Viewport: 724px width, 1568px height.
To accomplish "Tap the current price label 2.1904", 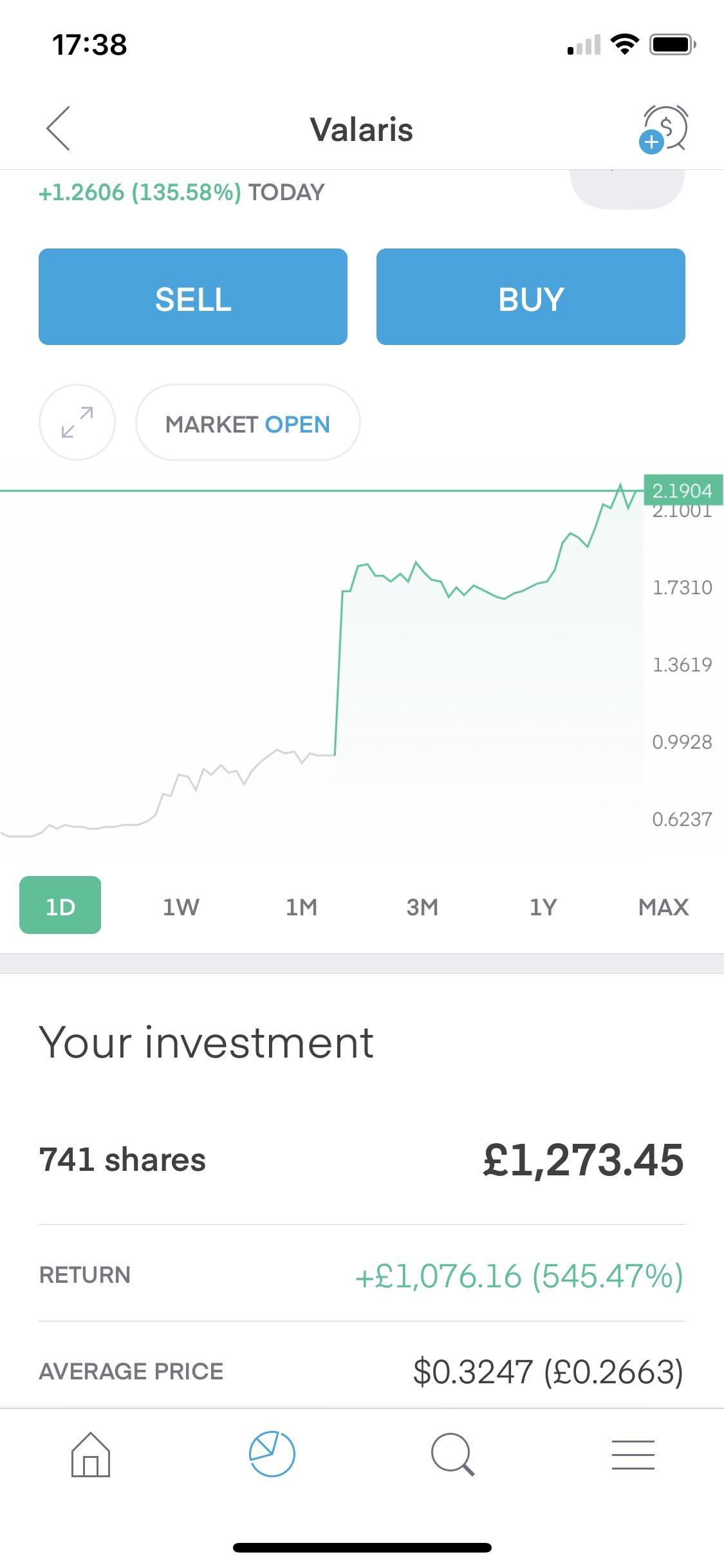I will [681, 491].
